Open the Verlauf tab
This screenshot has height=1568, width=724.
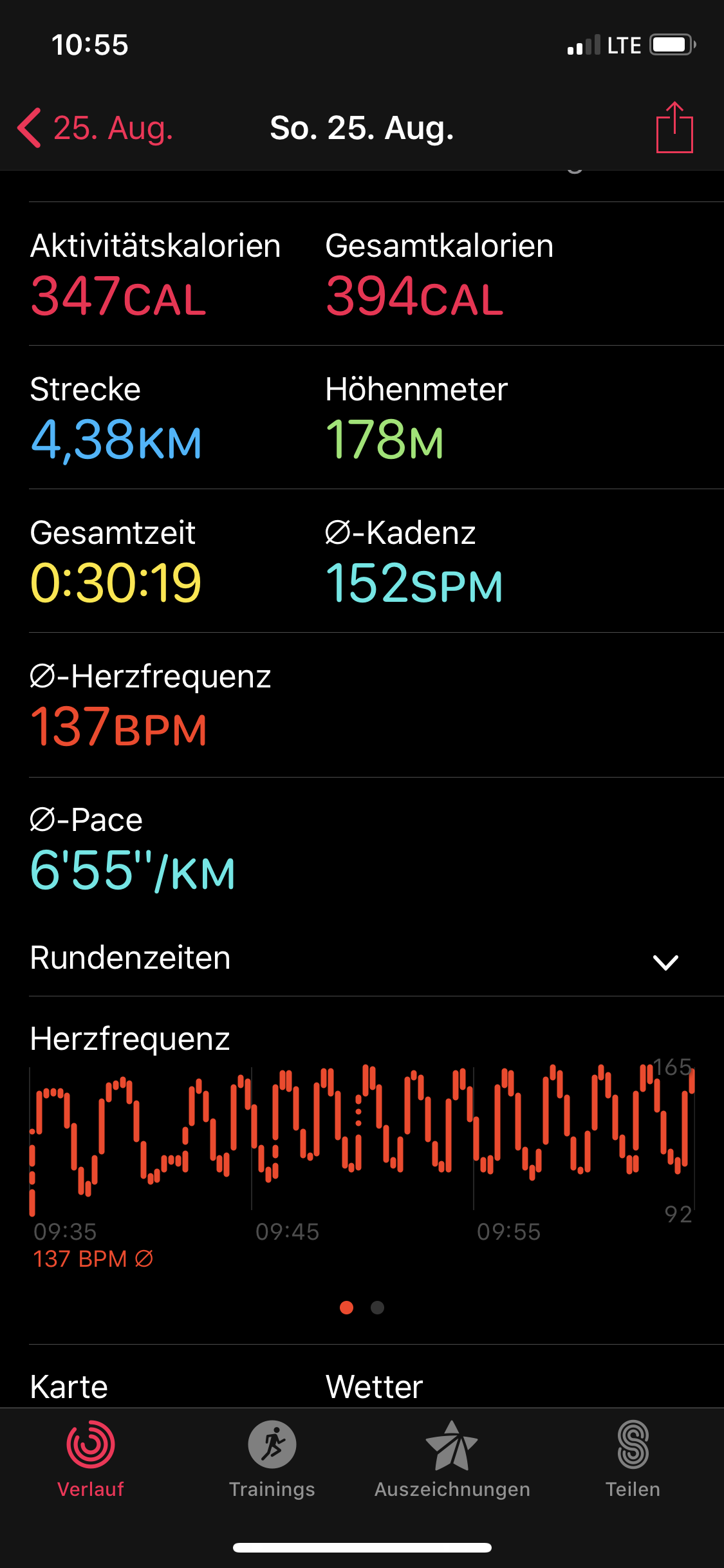[x=91, y=1459]
